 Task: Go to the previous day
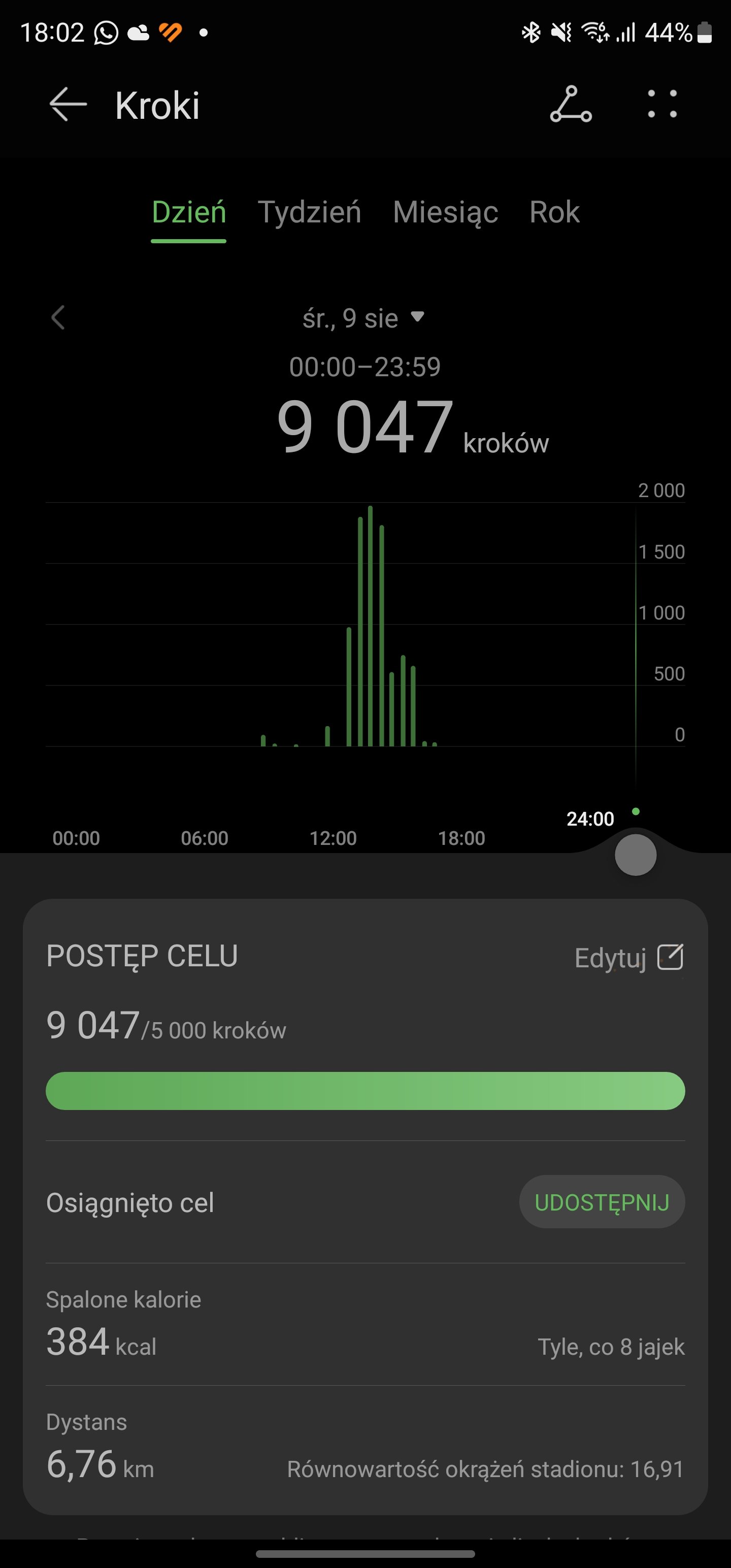(58, 318)
